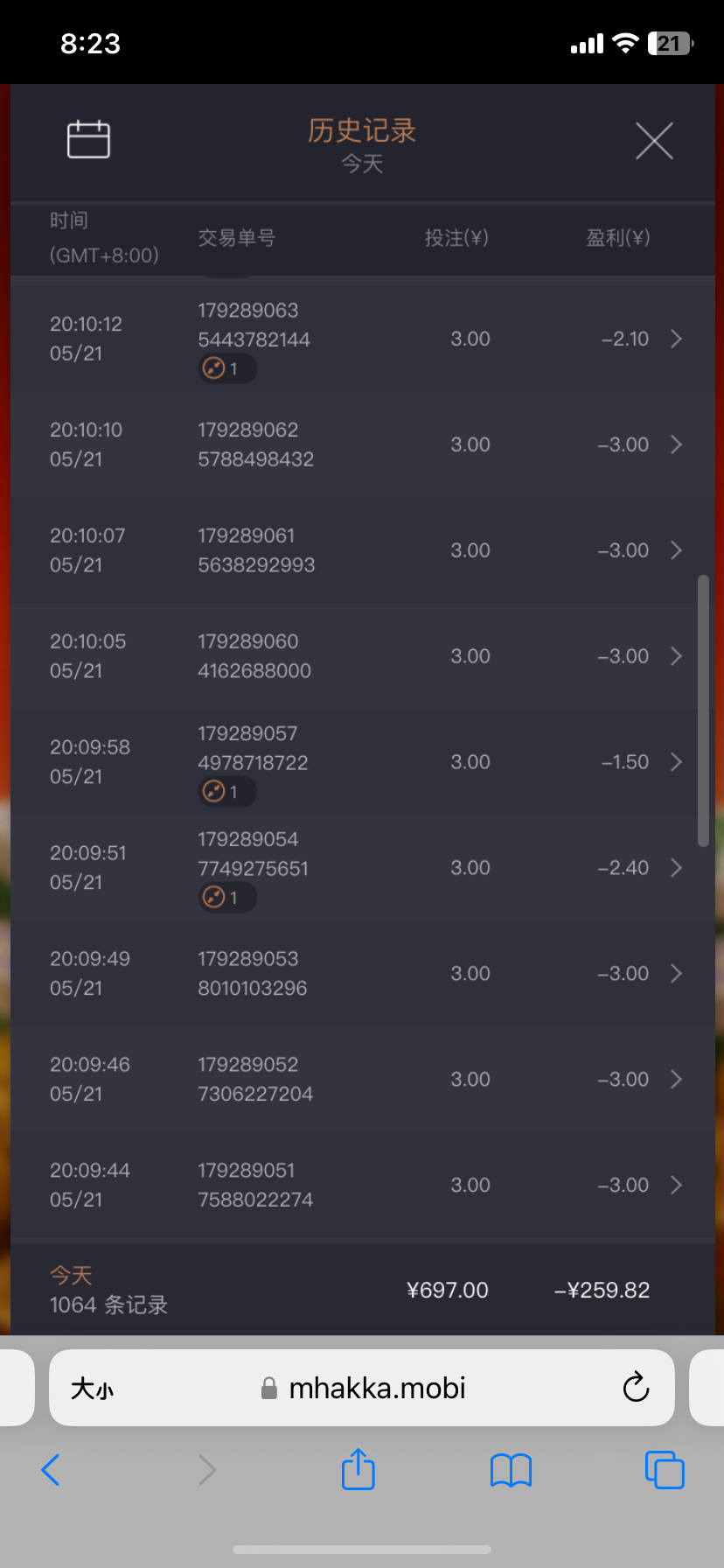724x1568 pixels.
Task: Open Safari bookmarks
Action: (x=511, y=1470)
